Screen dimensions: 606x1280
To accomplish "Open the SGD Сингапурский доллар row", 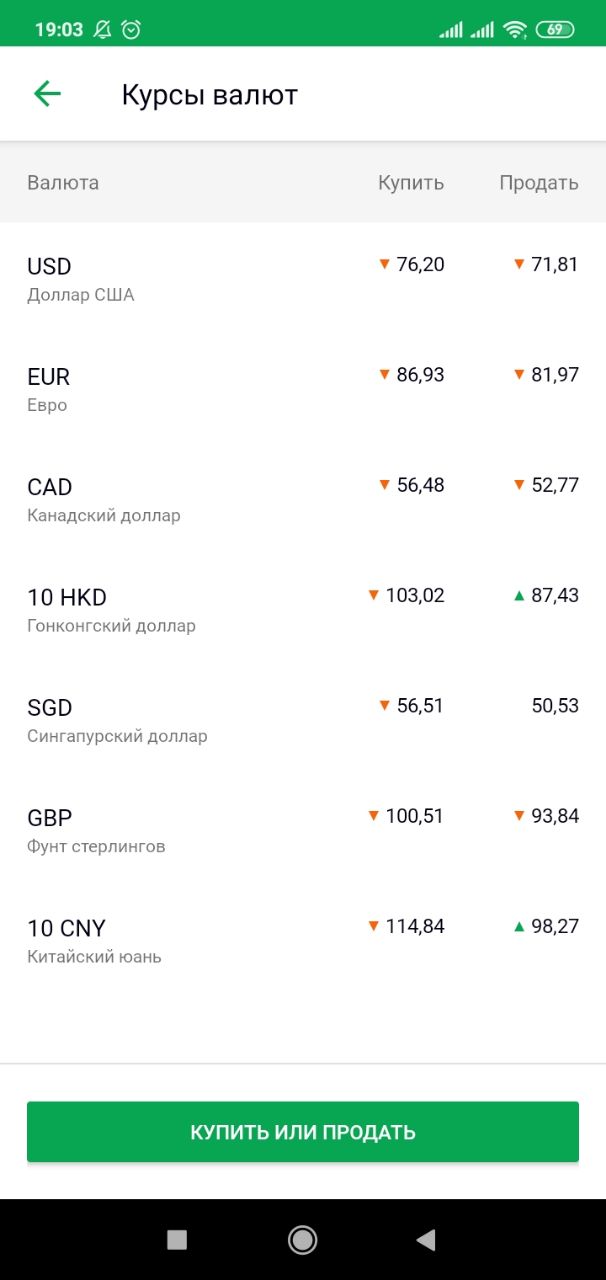I will click(x=303, y=720).
